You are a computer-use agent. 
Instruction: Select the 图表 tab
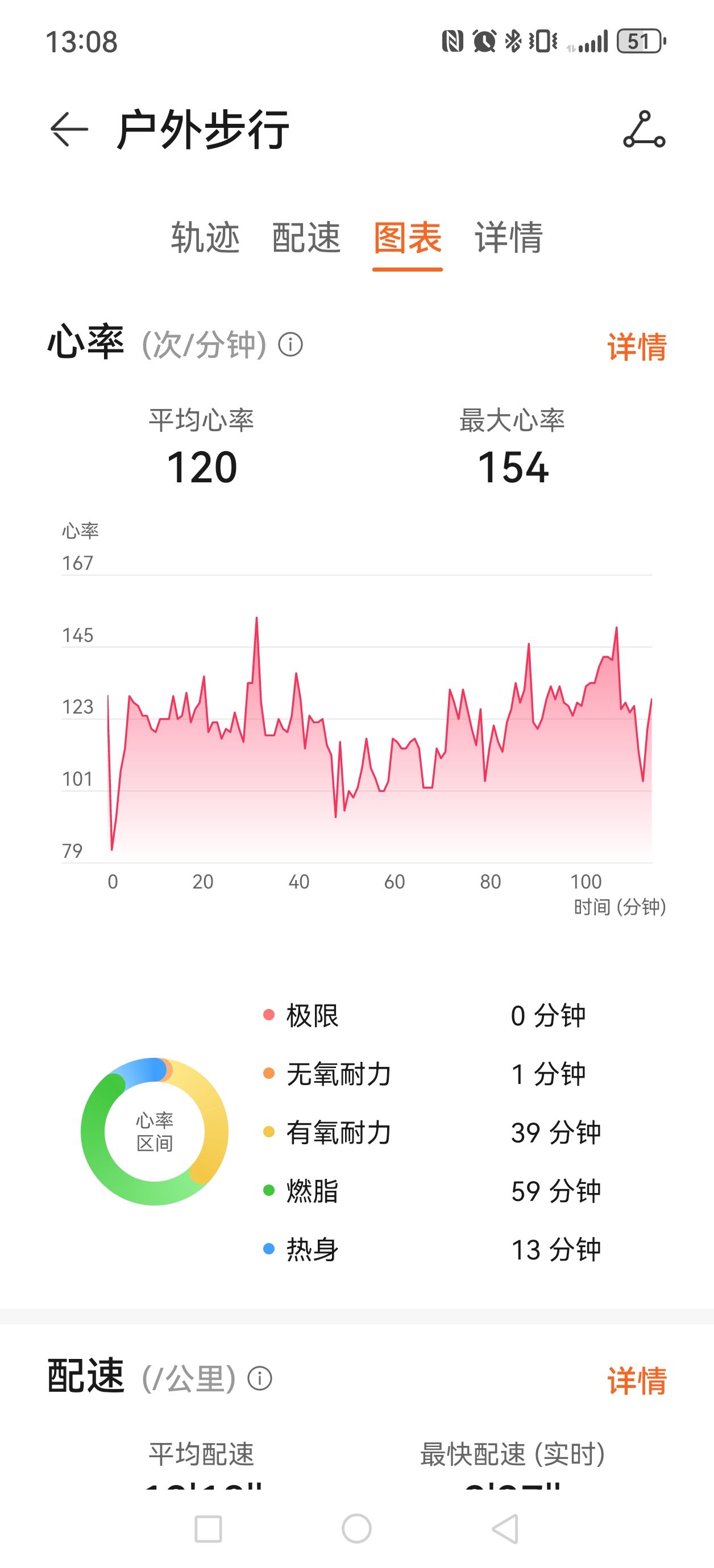click(407, 237)
